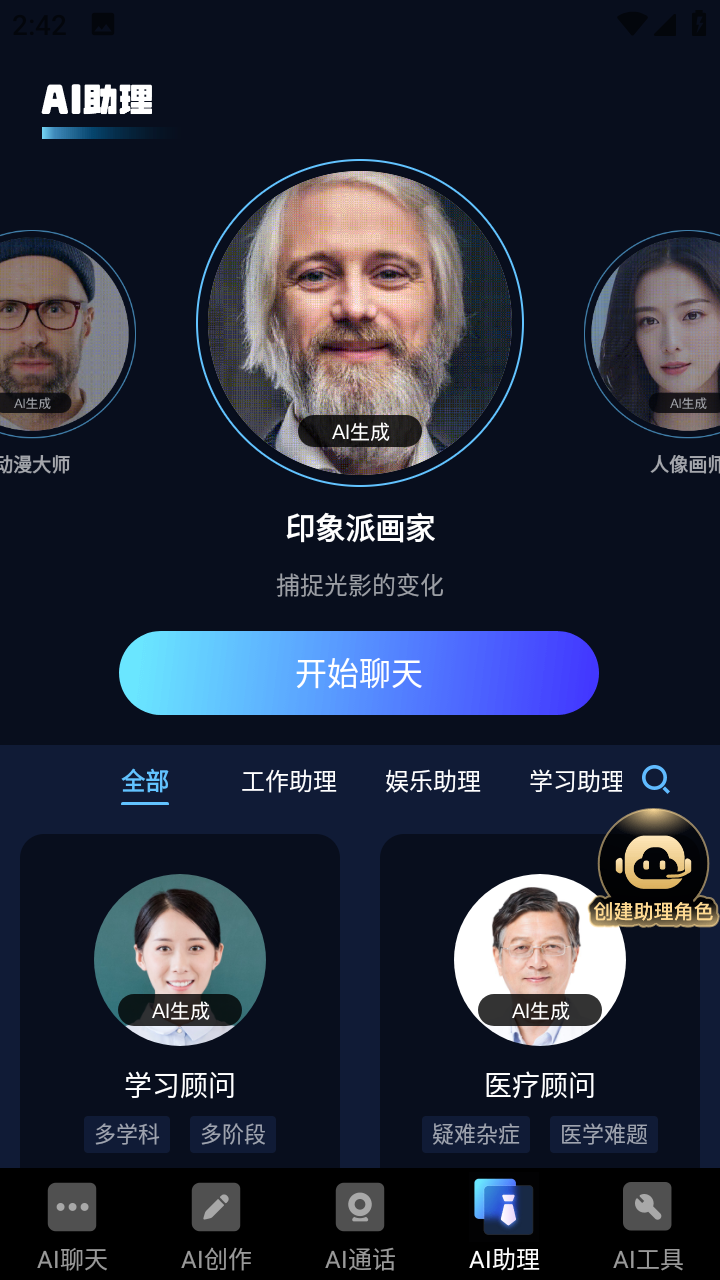Open the 学习顾问 assistant card

(x=180, y=1000)
